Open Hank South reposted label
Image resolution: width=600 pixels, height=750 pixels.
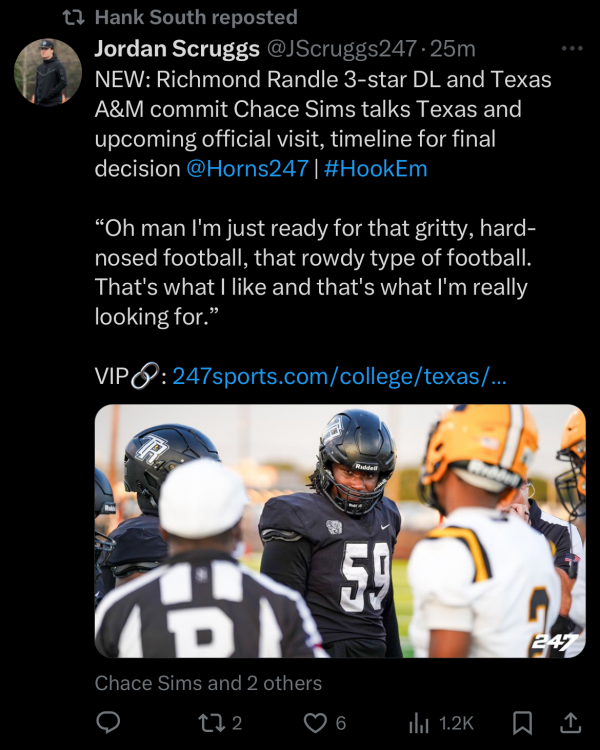tap(196, 17)
